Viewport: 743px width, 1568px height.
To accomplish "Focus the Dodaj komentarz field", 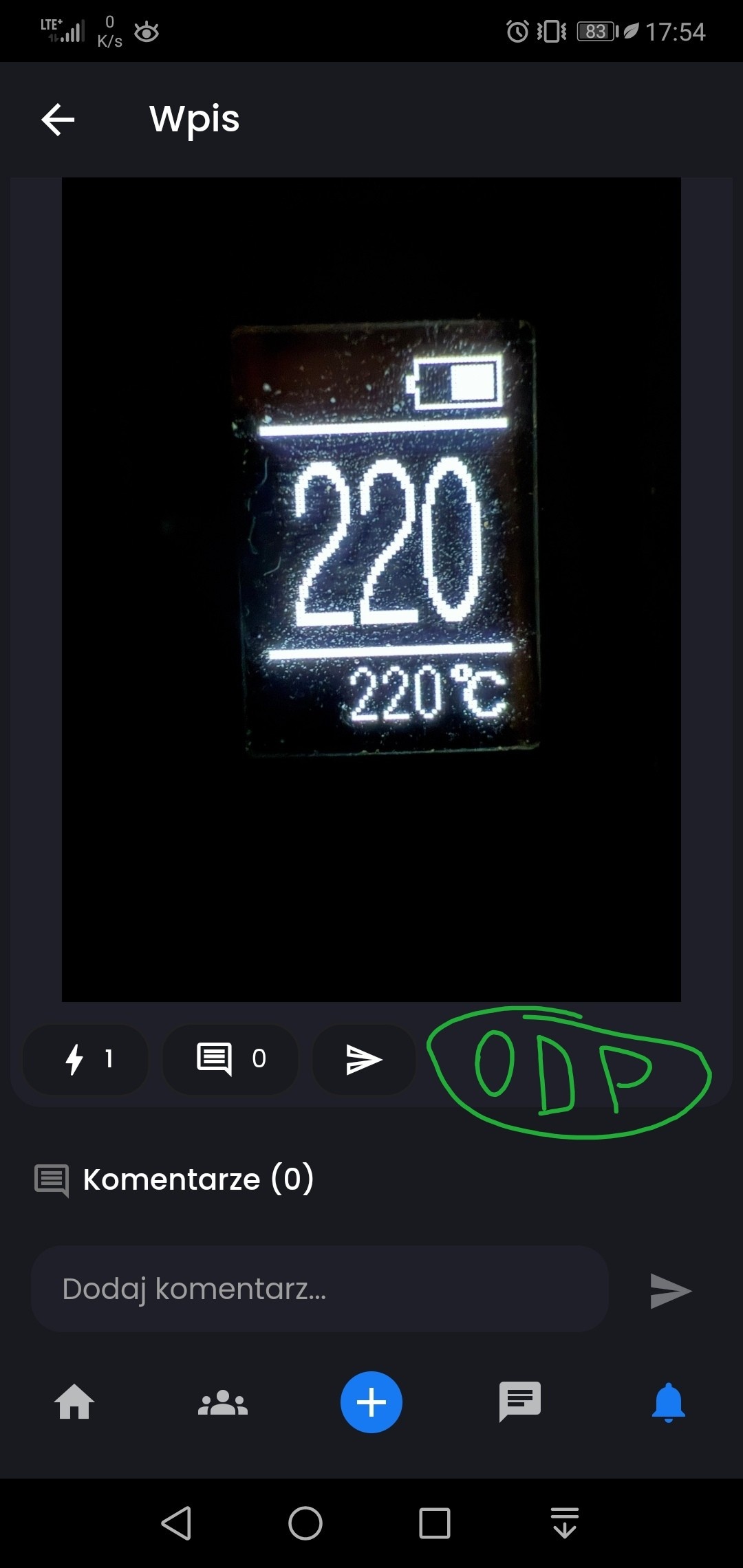I will point(320,1289).
